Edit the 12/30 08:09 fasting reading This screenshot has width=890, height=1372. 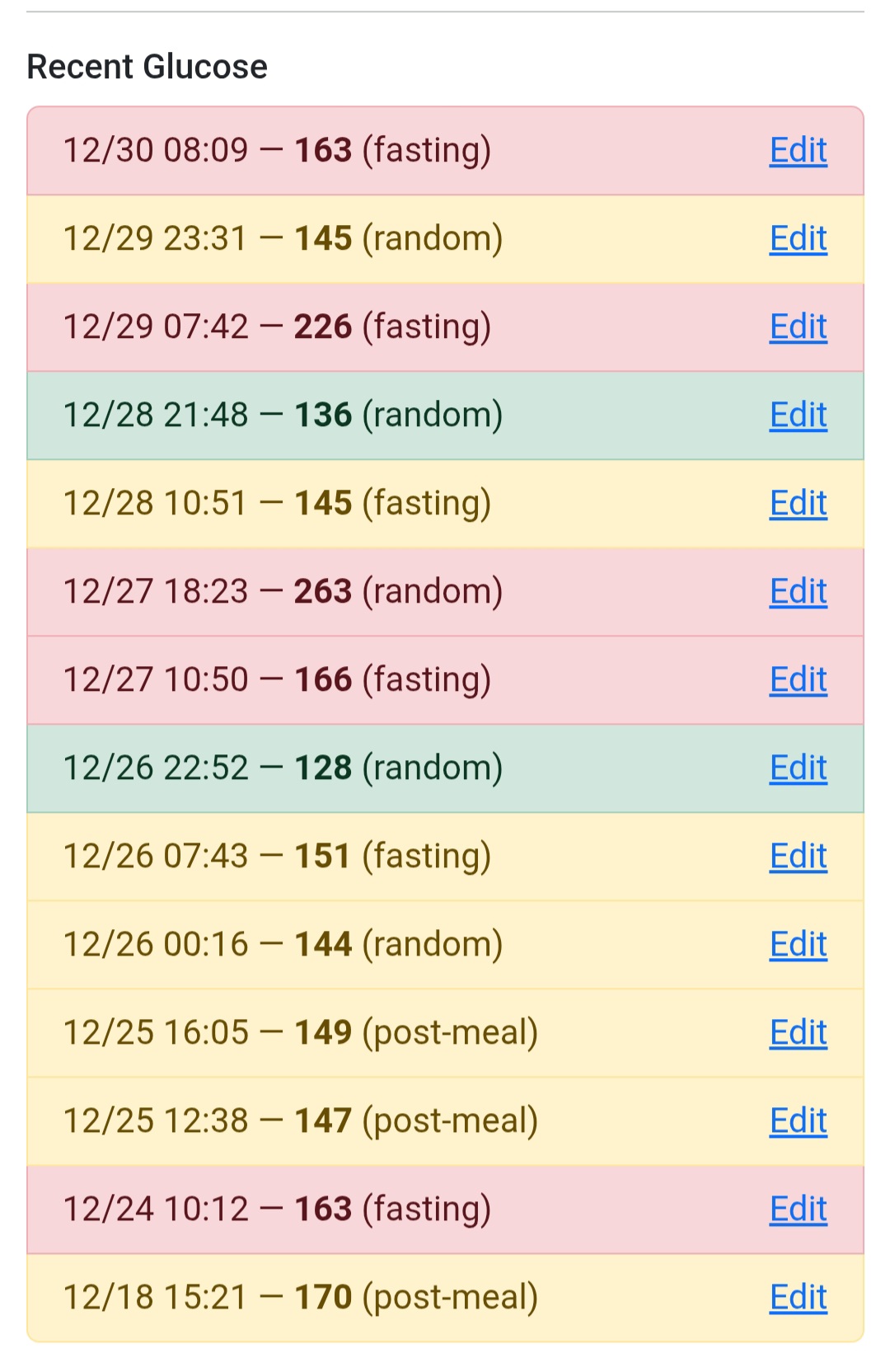click(x=797, y=151)
